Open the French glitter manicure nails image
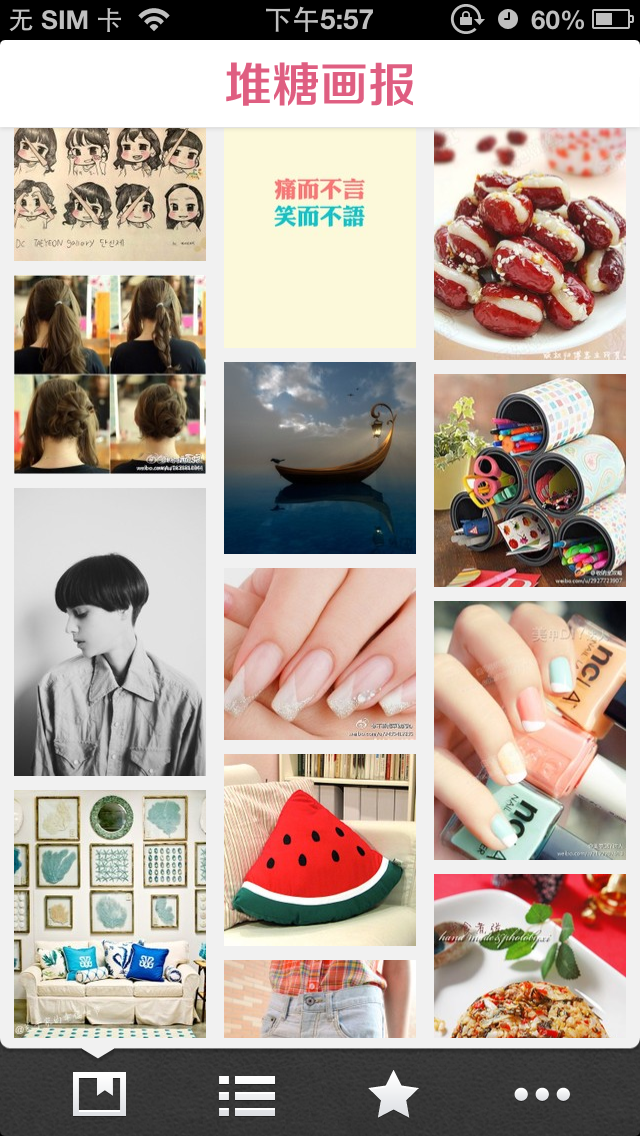Viewport: 640px width, 1136px height. point(320,653)
